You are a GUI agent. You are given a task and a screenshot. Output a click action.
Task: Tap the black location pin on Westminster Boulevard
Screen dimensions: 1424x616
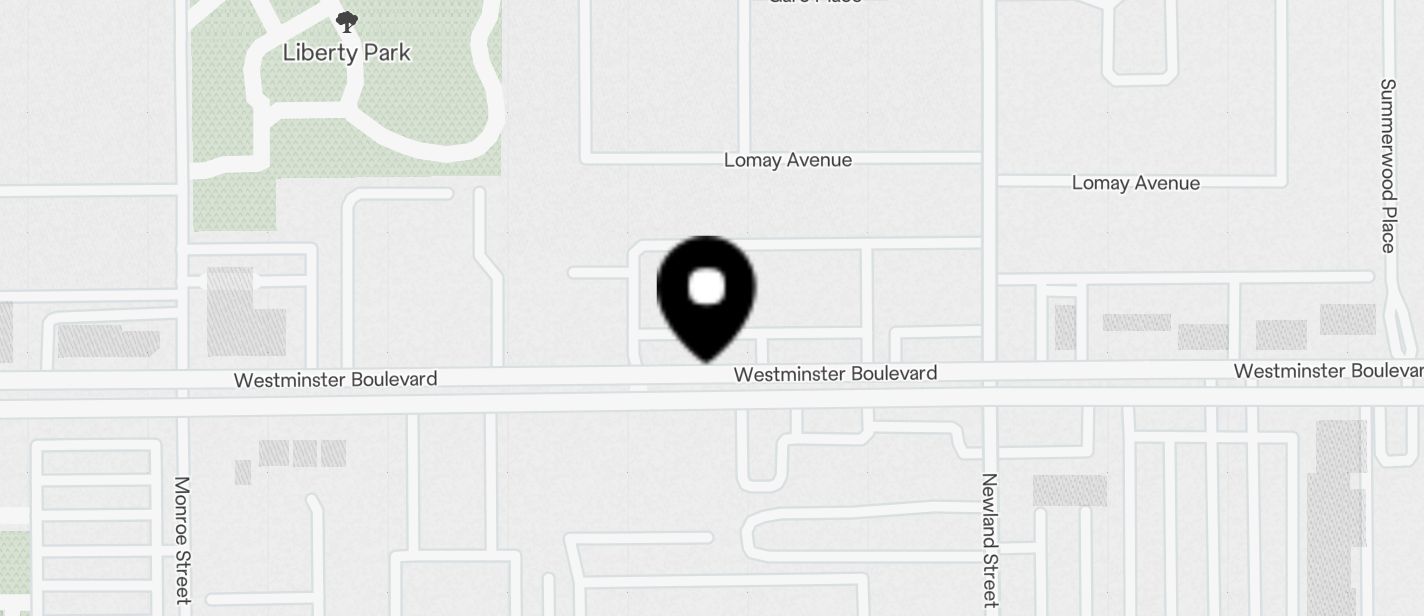pyautogui.click(x=706, y=292)
